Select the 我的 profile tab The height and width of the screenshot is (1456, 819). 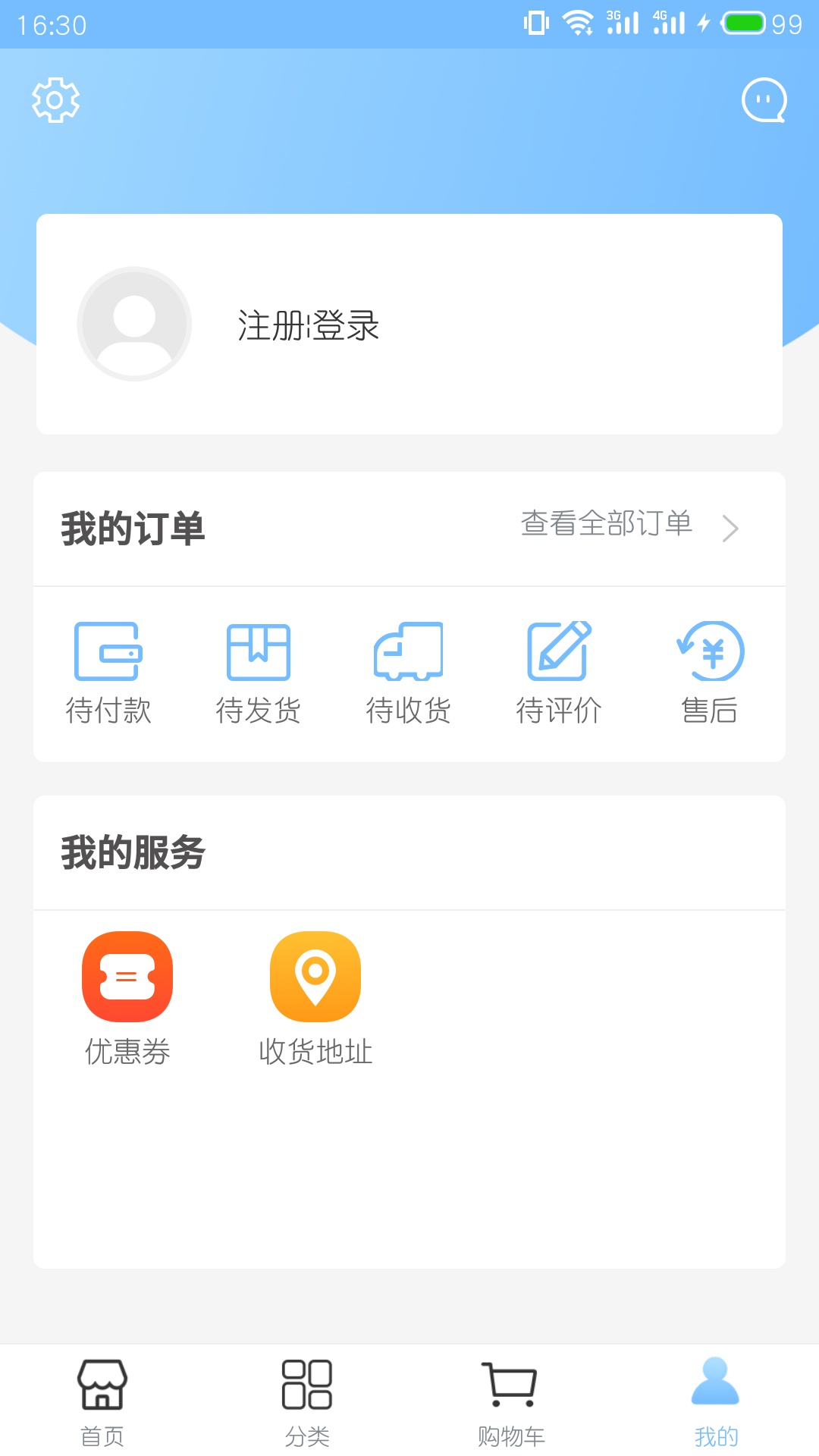point(716,1401)
